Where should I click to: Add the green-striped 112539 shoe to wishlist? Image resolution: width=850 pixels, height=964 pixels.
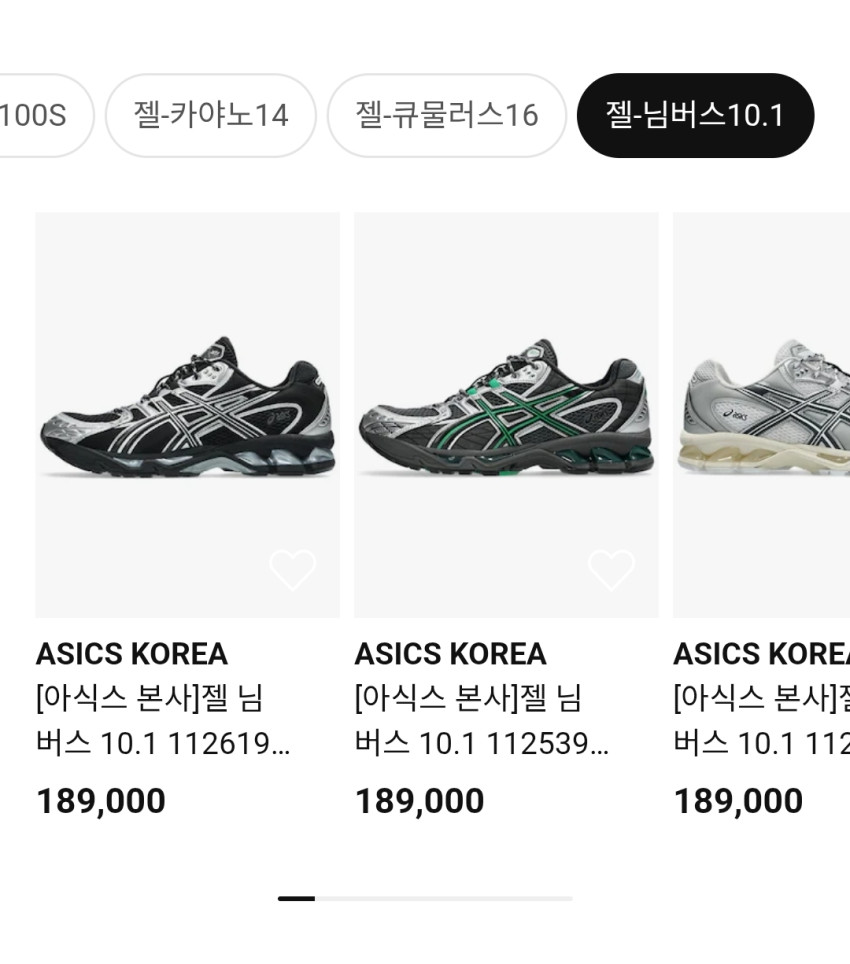coord(611,571)
